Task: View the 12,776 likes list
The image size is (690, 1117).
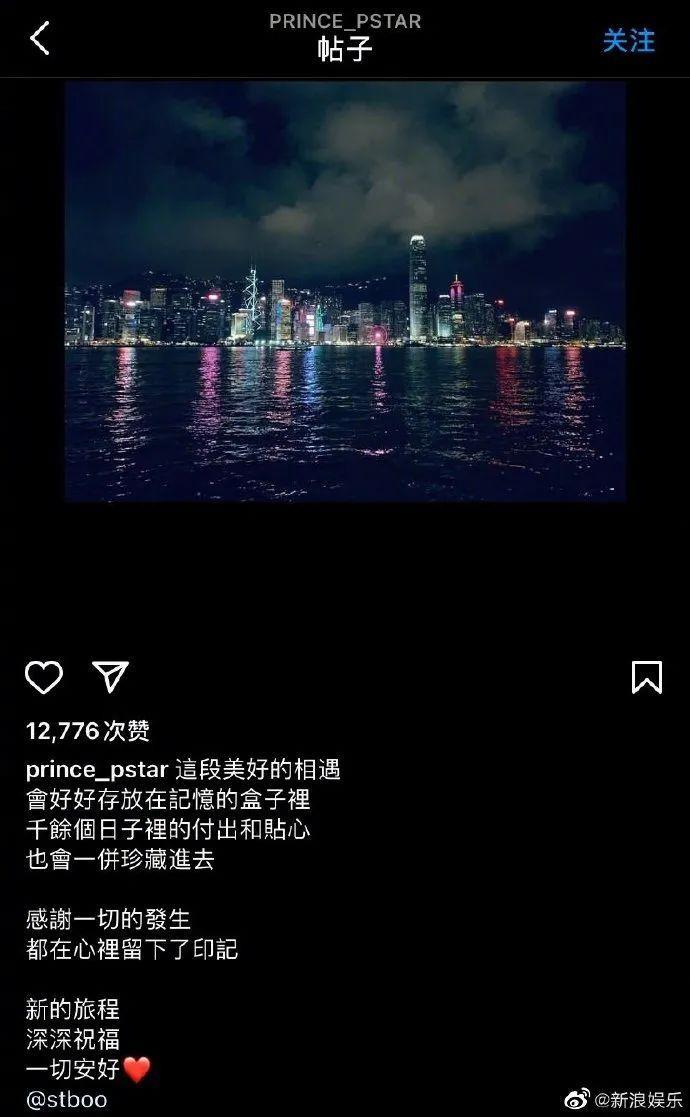Action: click(88, 731)
